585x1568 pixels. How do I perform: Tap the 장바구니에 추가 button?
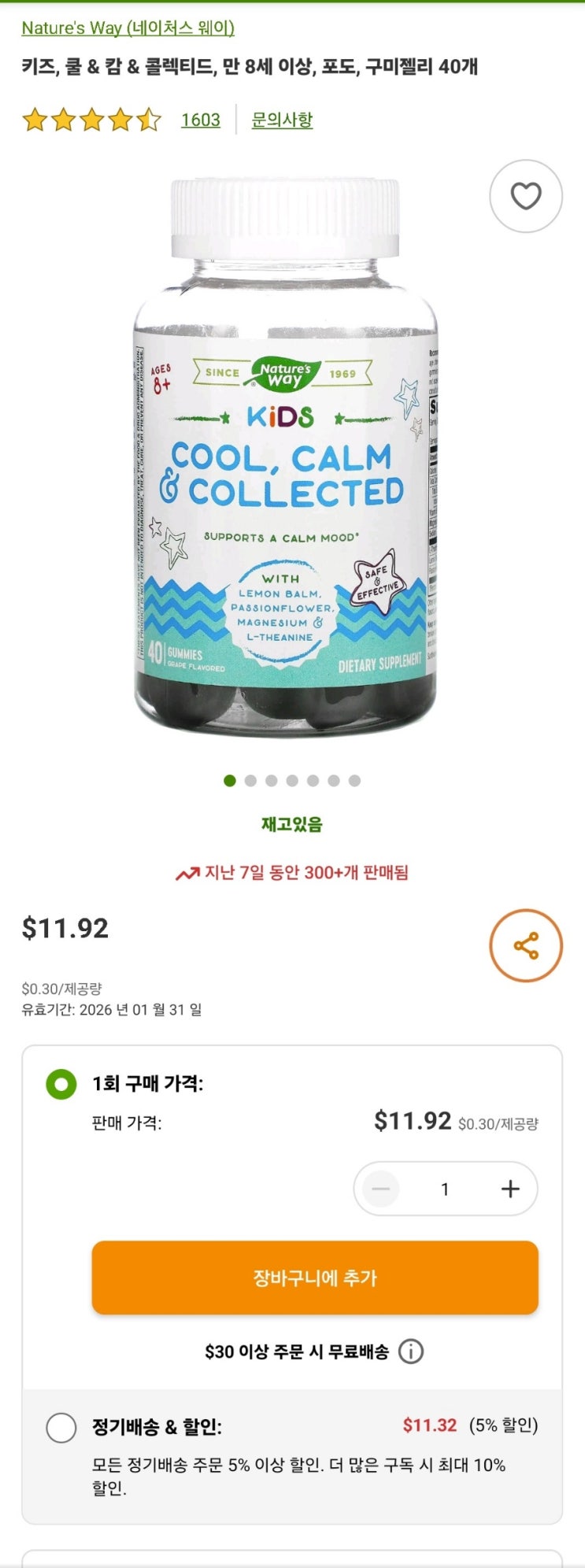click(x=315, y=1278)
